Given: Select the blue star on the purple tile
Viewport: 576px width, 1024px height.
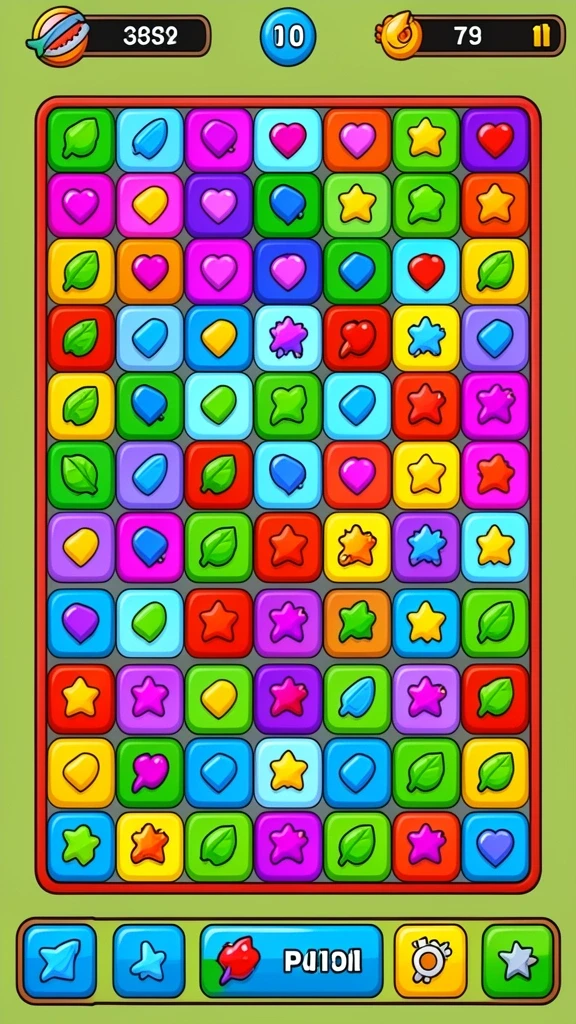Looking at the screenshot, I should (x=426, y=546).
